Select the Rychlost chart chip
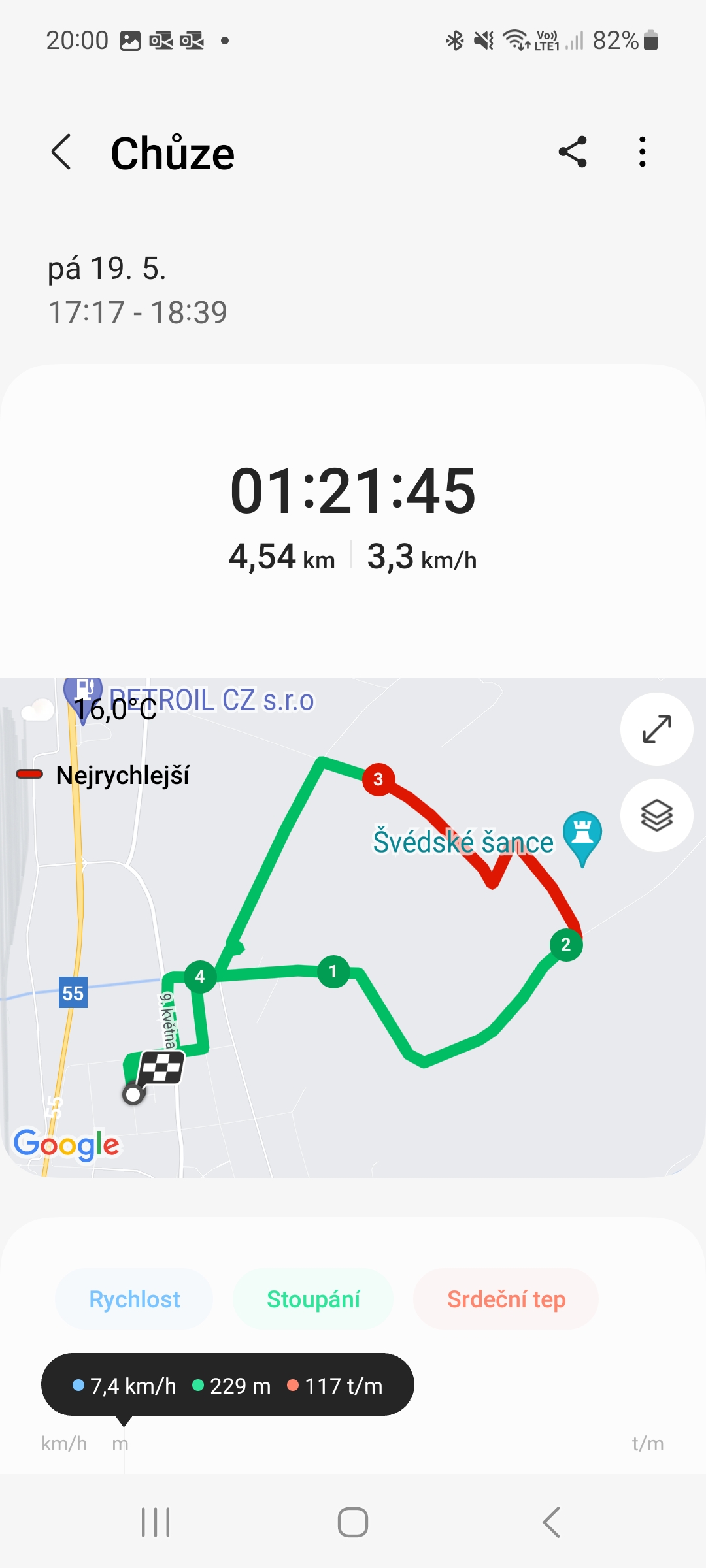 click(x=134, y=1299)
